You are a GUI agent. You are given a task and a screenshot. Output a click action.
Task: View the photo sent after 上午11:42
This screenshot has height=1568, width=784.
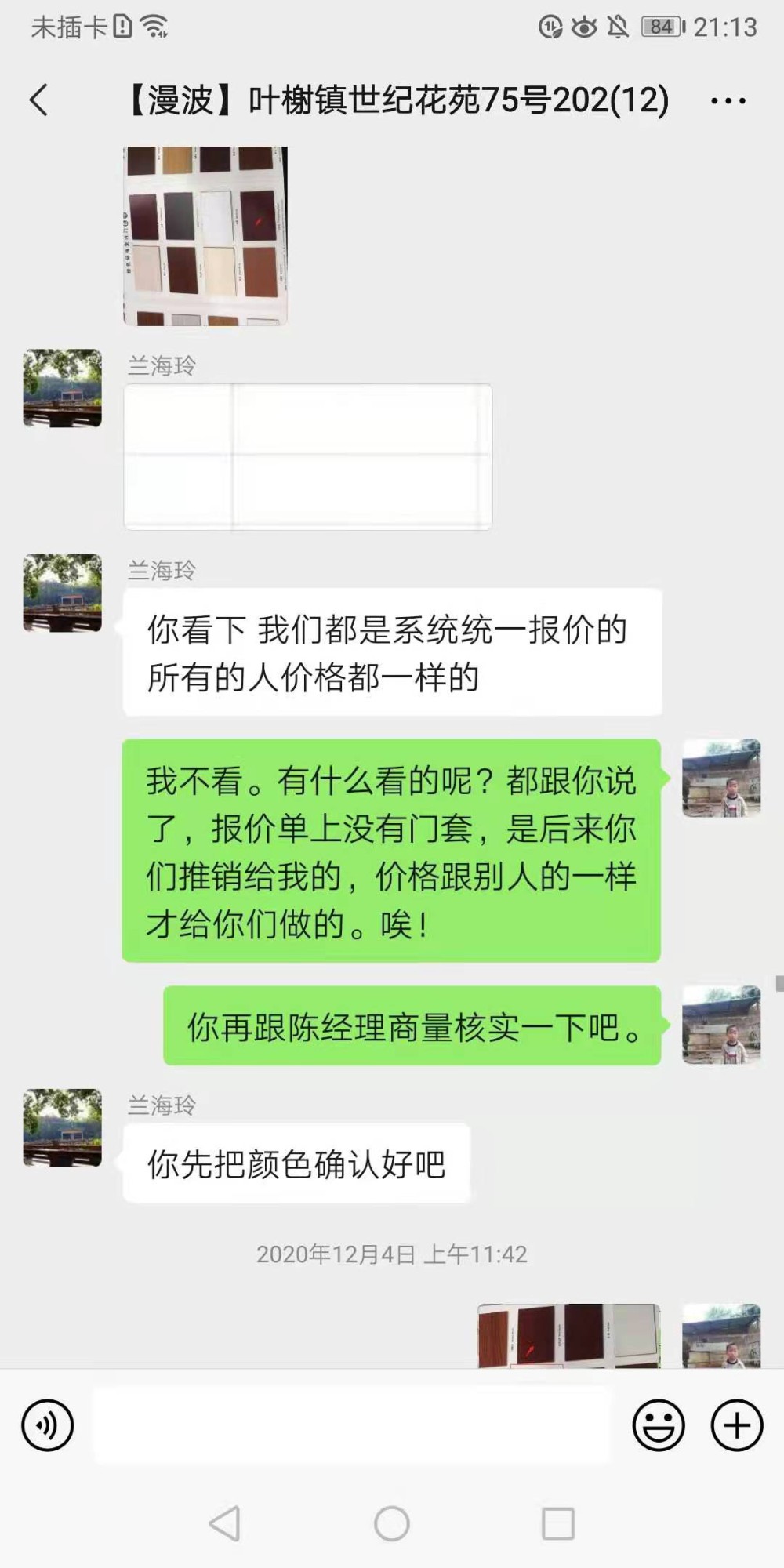pyautogui.click(x=568, y=1336)
